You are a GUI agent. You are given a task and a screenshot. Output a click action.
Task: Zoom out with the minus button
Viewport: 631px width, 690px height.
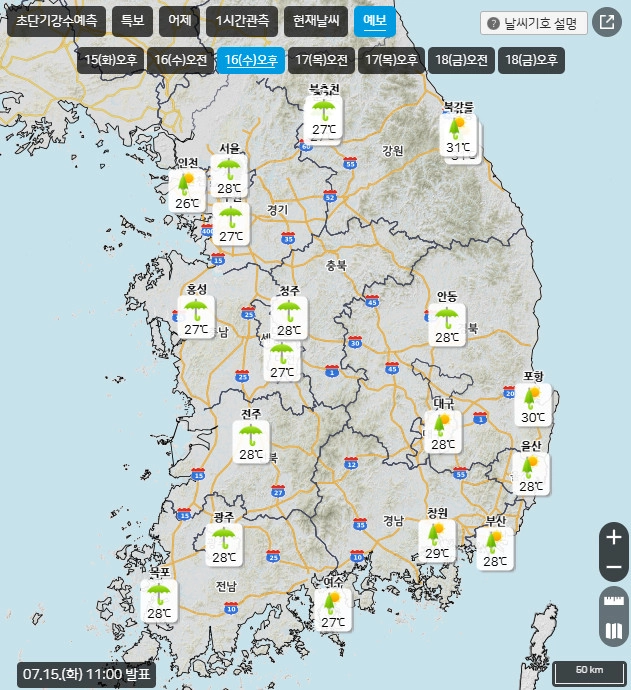pyautogui.click(x=614, y=568)
